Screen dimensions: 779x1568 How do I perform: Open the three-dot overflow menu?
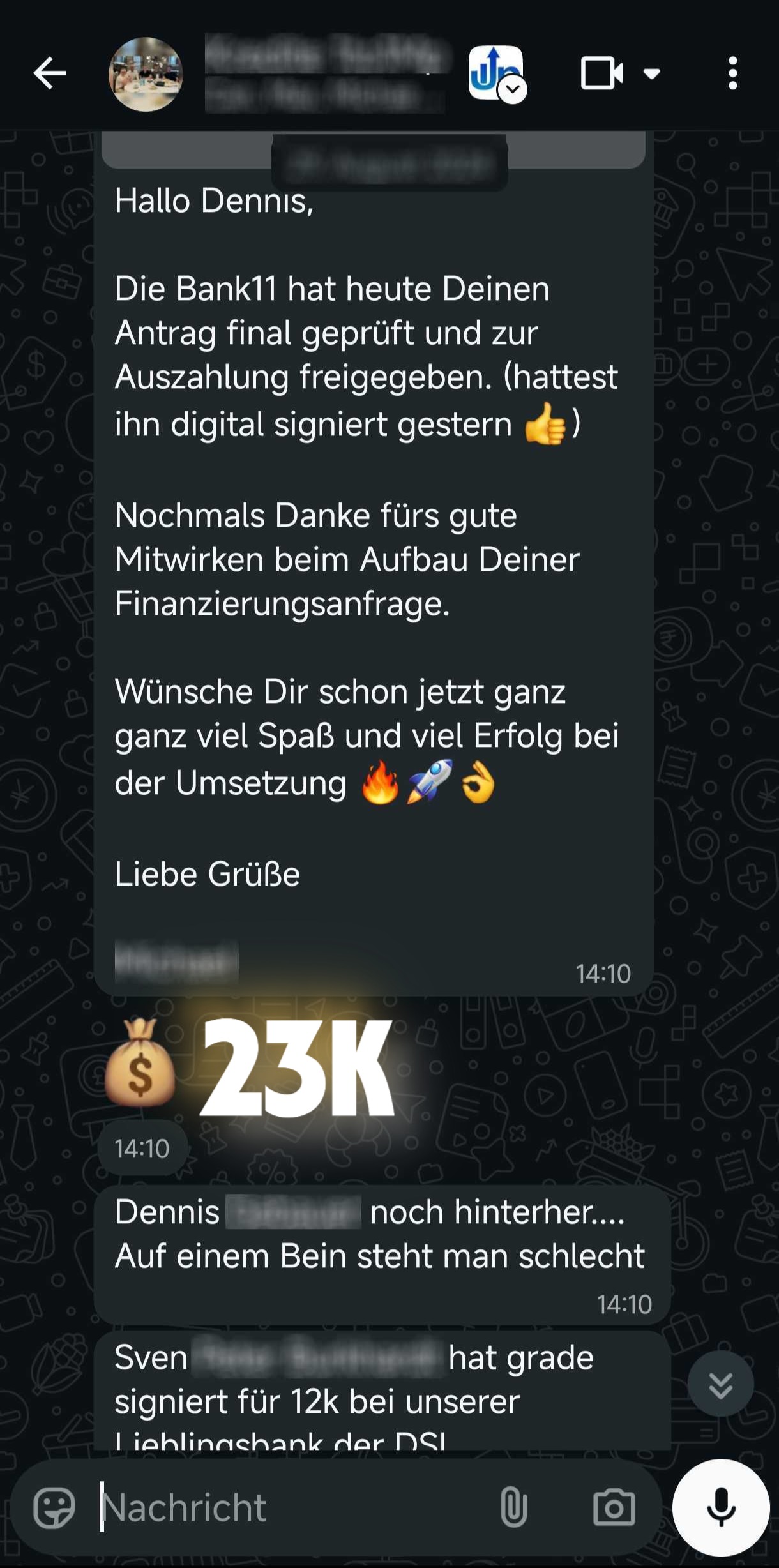click(733, 73)
